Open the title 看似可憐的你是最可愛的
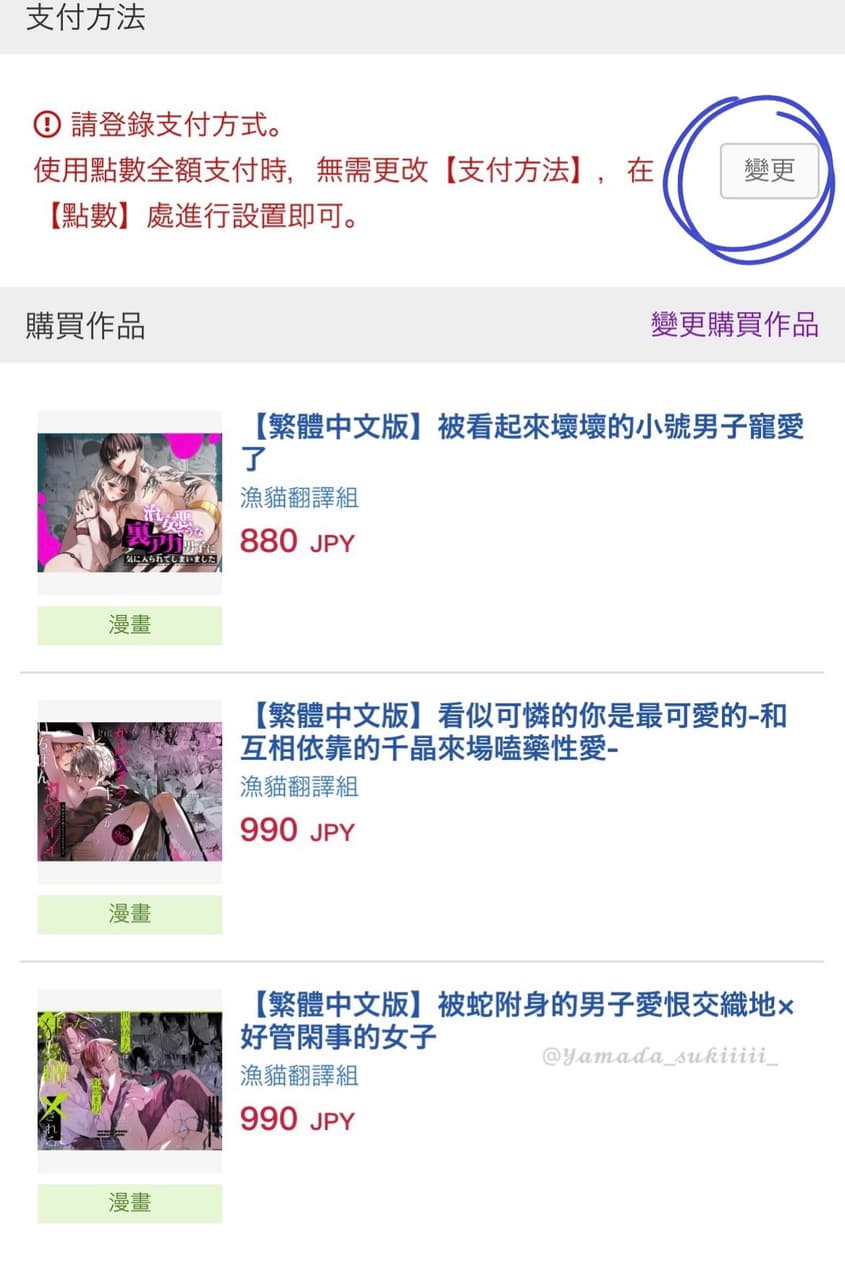Screen dimensions: 845x1280 click(513, 731)
